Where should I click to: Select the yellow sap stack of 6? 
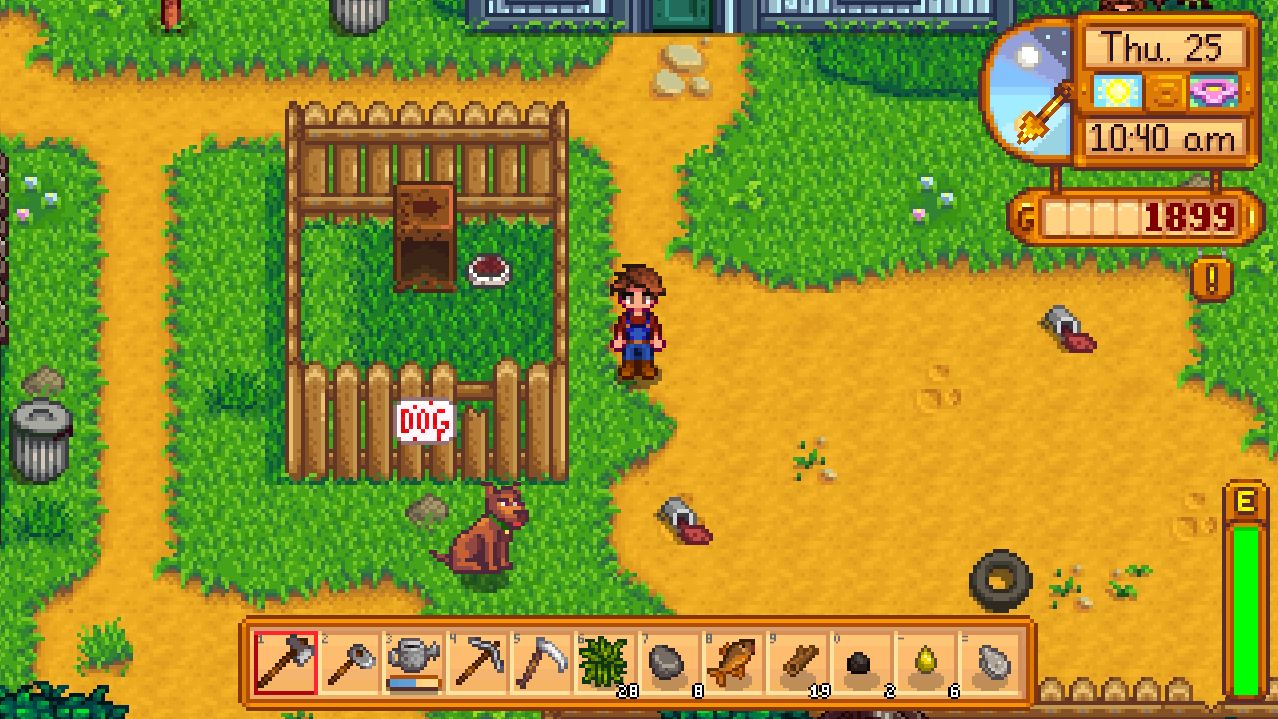click(x=926, y=662)
